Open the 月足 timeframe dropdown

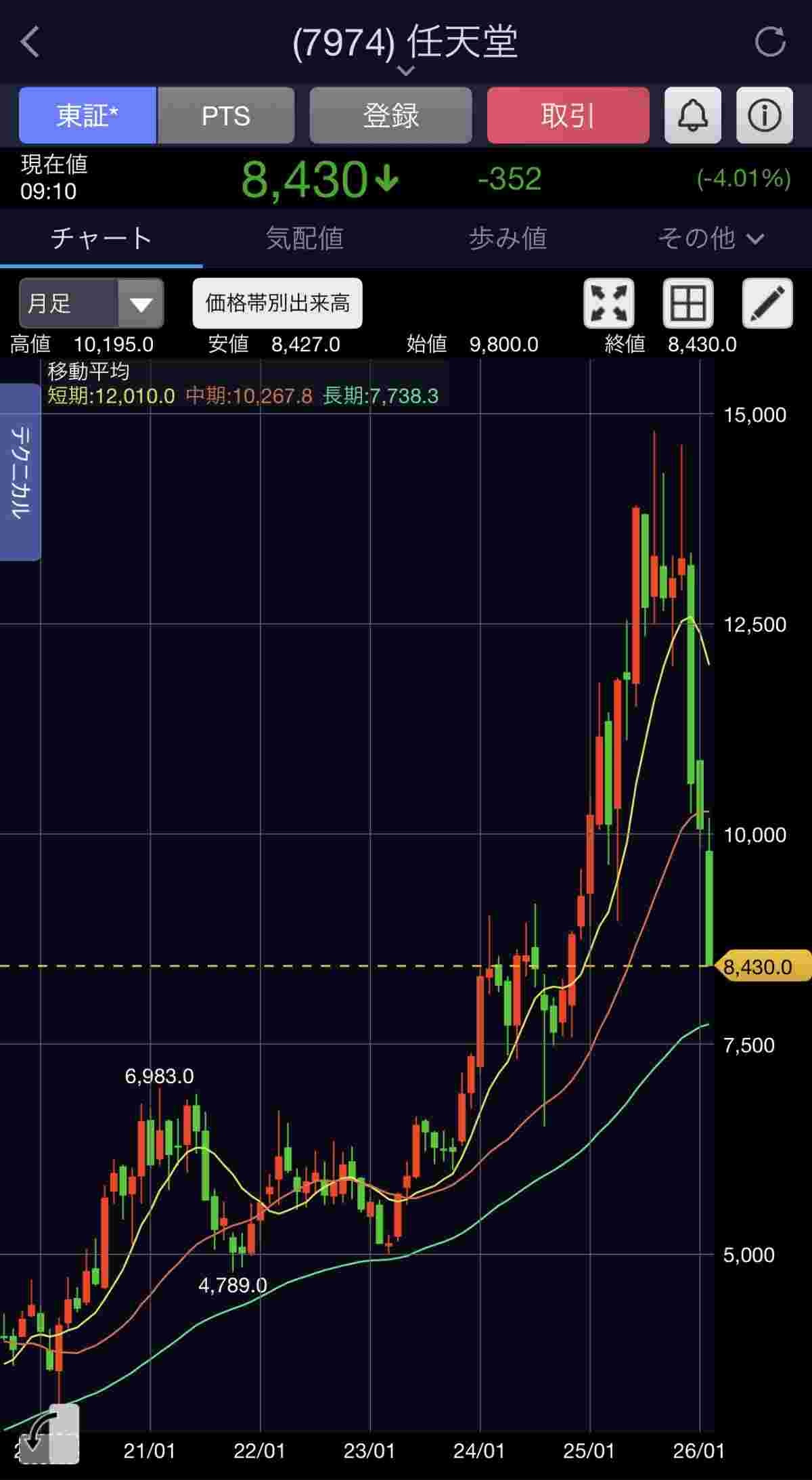tap(91, 303)
